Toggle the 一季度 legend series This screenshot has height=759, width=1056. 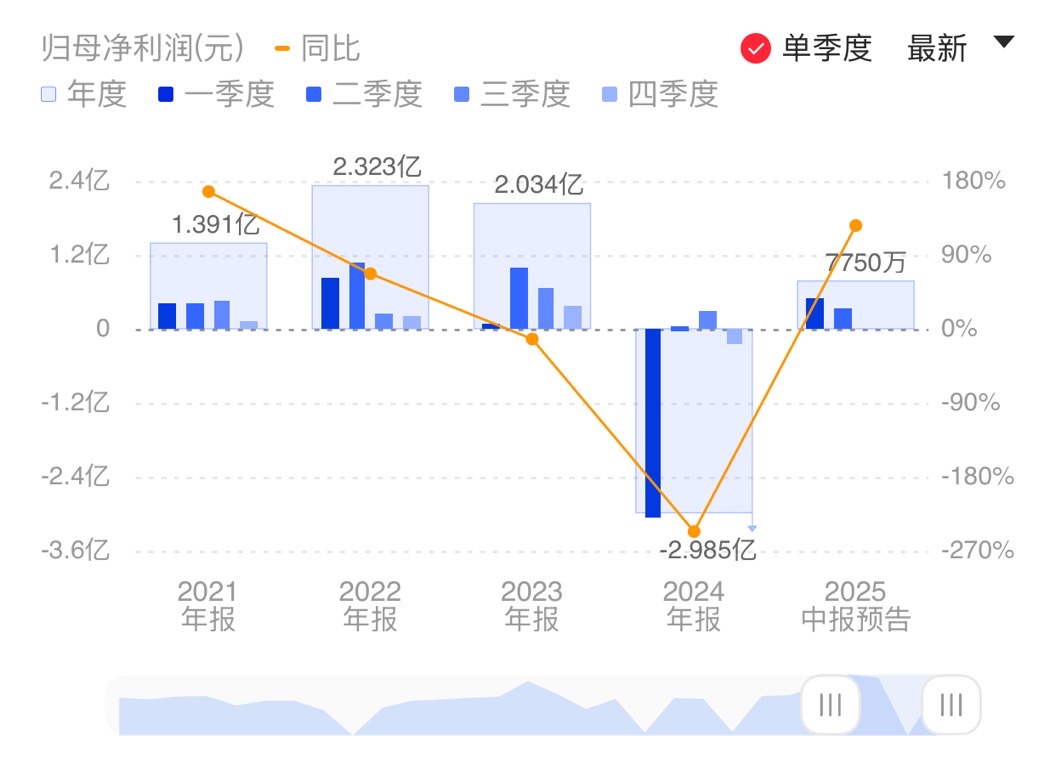(215, 95)
